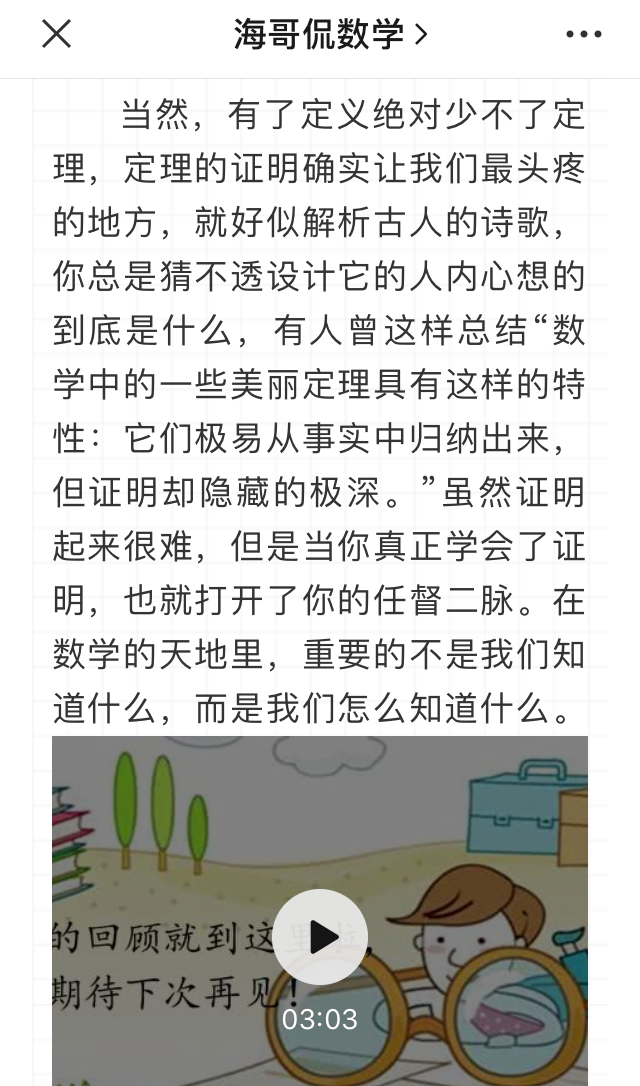
Task: Play the 03:03 video
Action: tap(320, 937)
